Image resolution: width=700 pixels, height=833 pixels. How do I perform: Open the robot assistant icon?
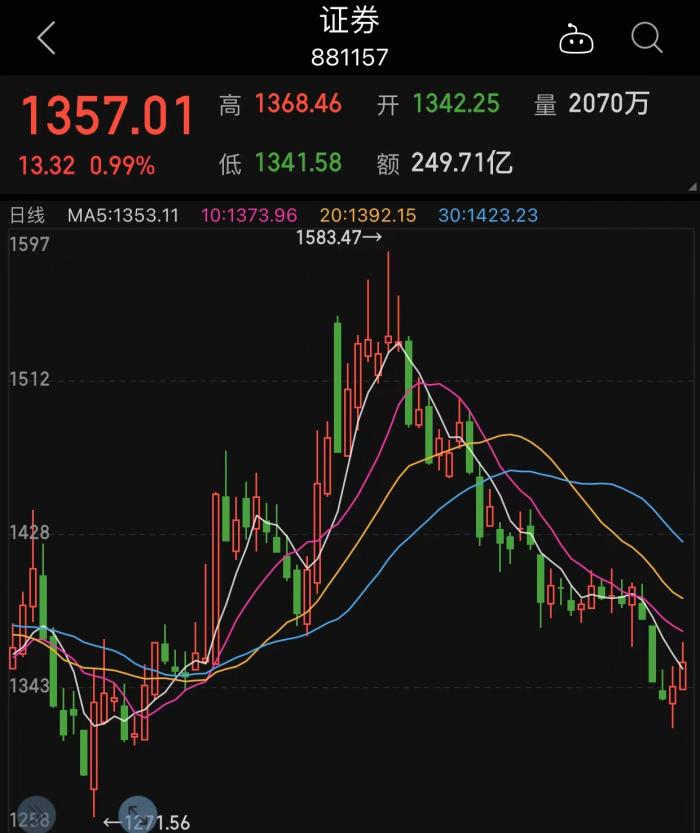[x=576, y=40]
